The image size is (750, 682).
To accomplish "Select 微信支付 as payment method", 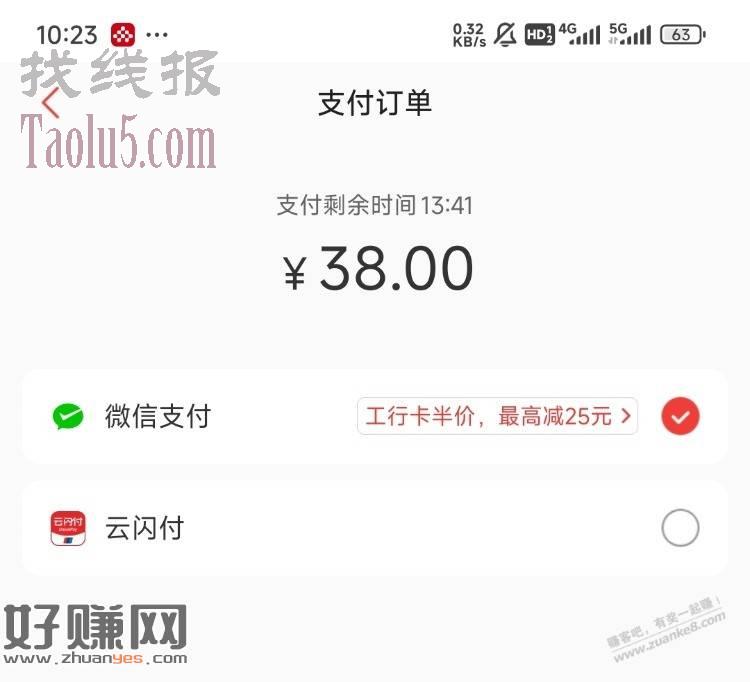I will point(680,417).
